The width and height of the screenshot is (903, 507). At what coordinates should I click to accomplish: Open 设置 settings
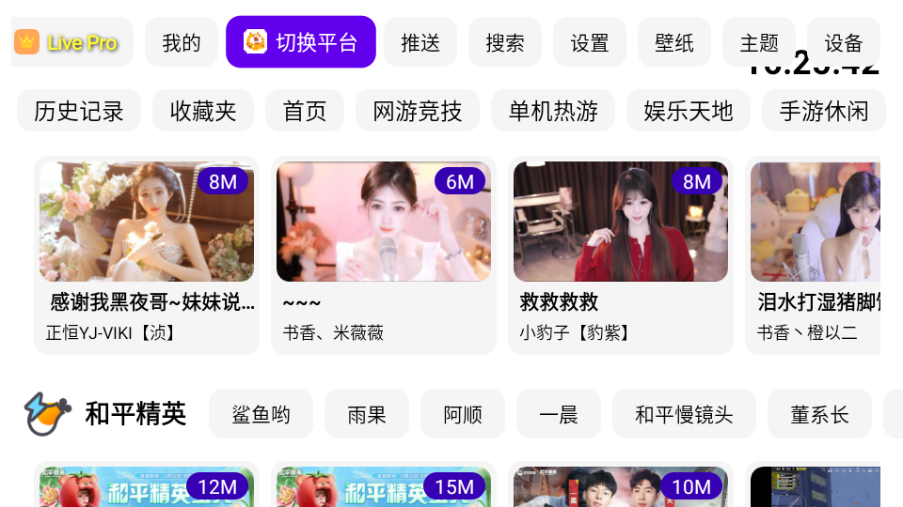589,42
